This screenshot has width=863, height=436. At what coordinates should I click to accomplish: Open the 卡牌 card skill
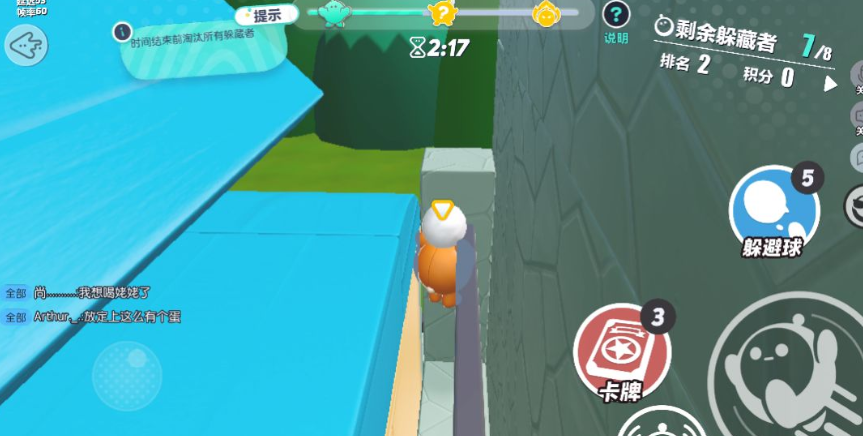[x=619, y=352]
